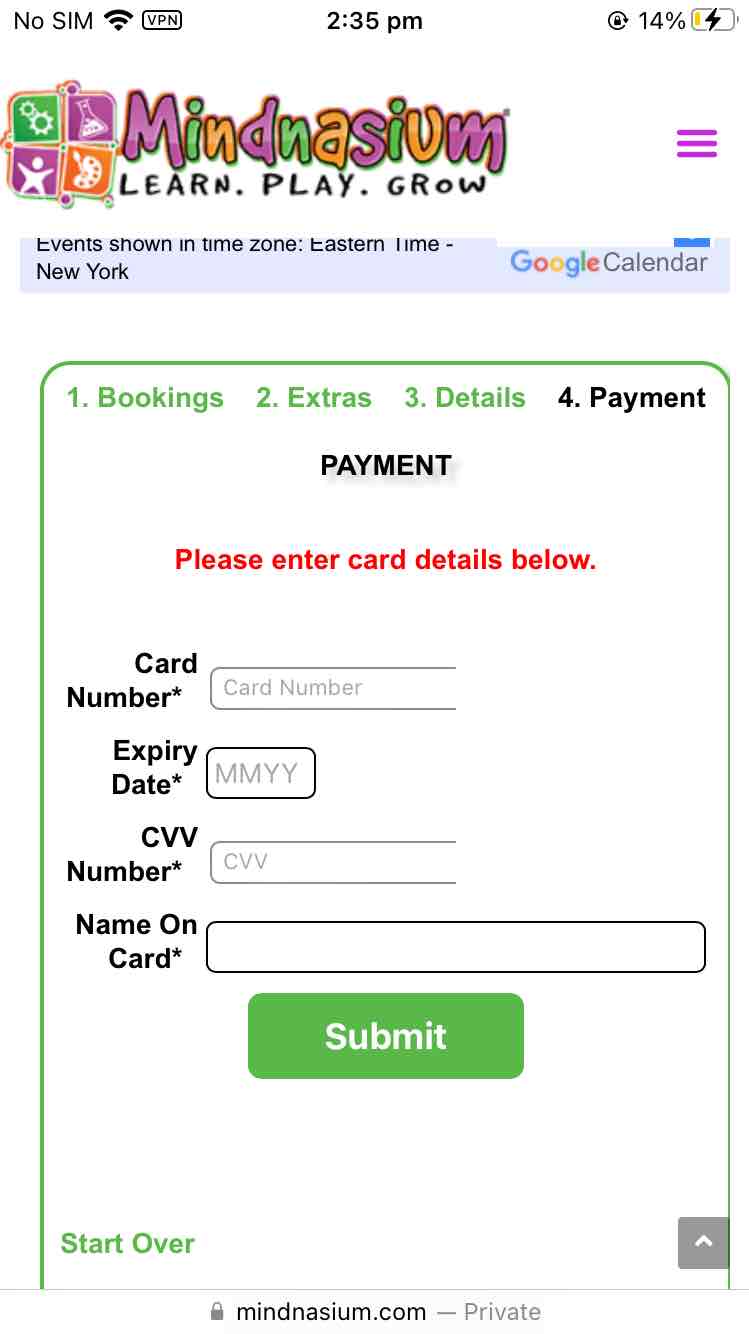Return to the Details step
Screen dimensions: 749x1334
coord(464,398)
